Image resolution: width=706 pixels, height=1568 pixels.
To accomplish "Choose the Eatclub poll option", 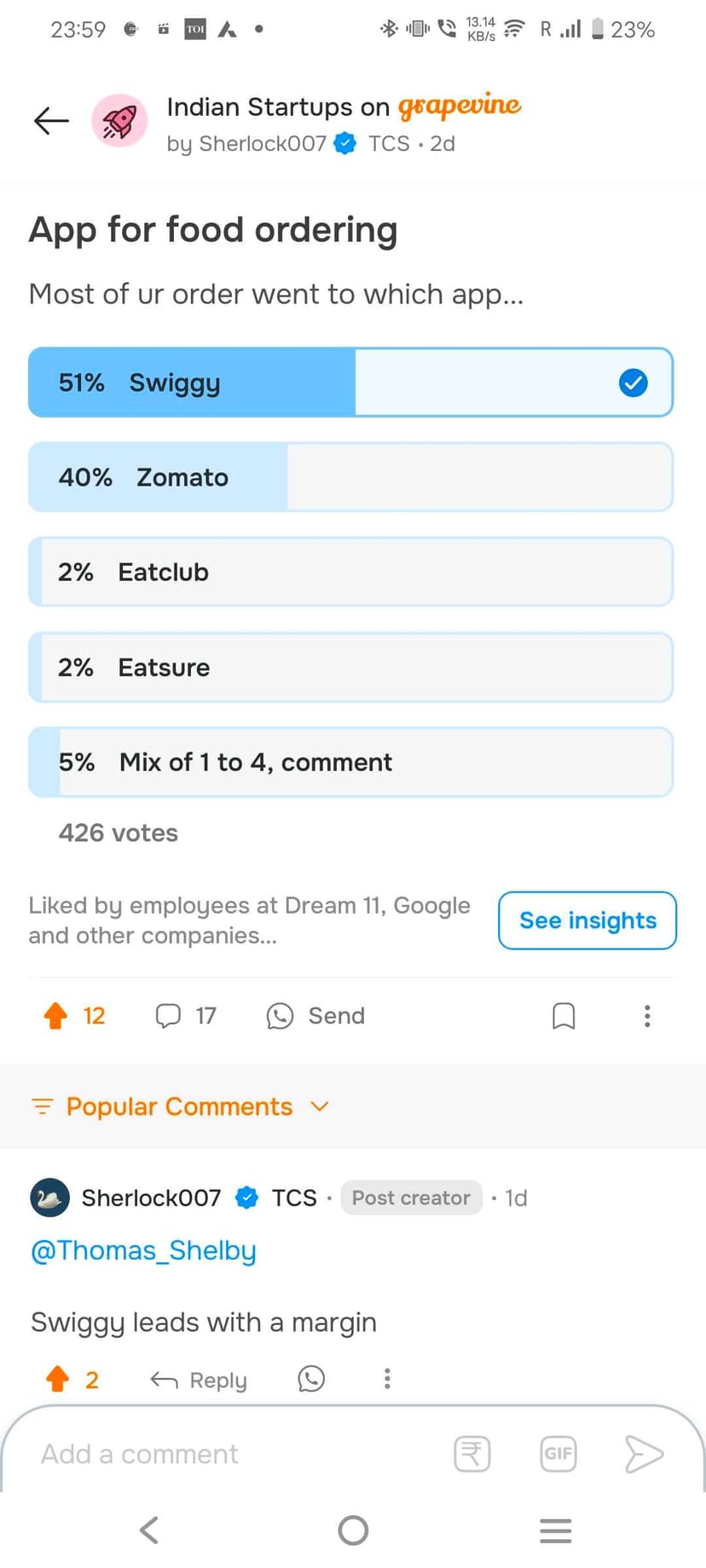I will pos(351,572).
